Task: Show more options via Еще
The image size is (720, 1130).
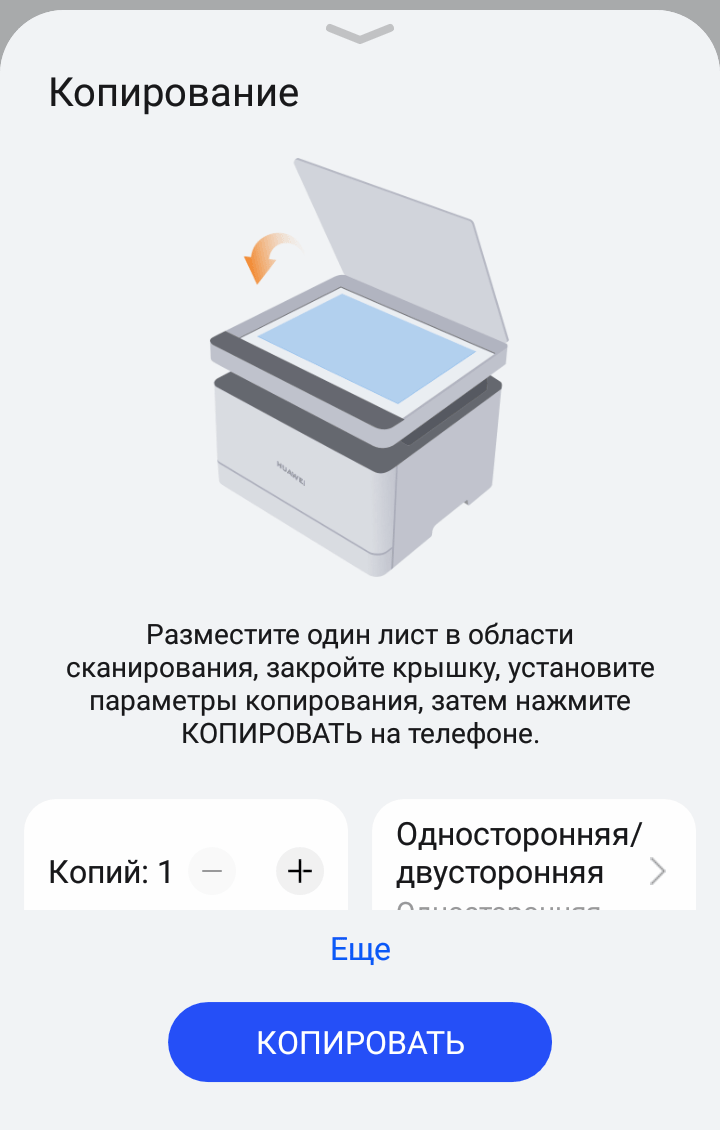Action: point(360,949)
